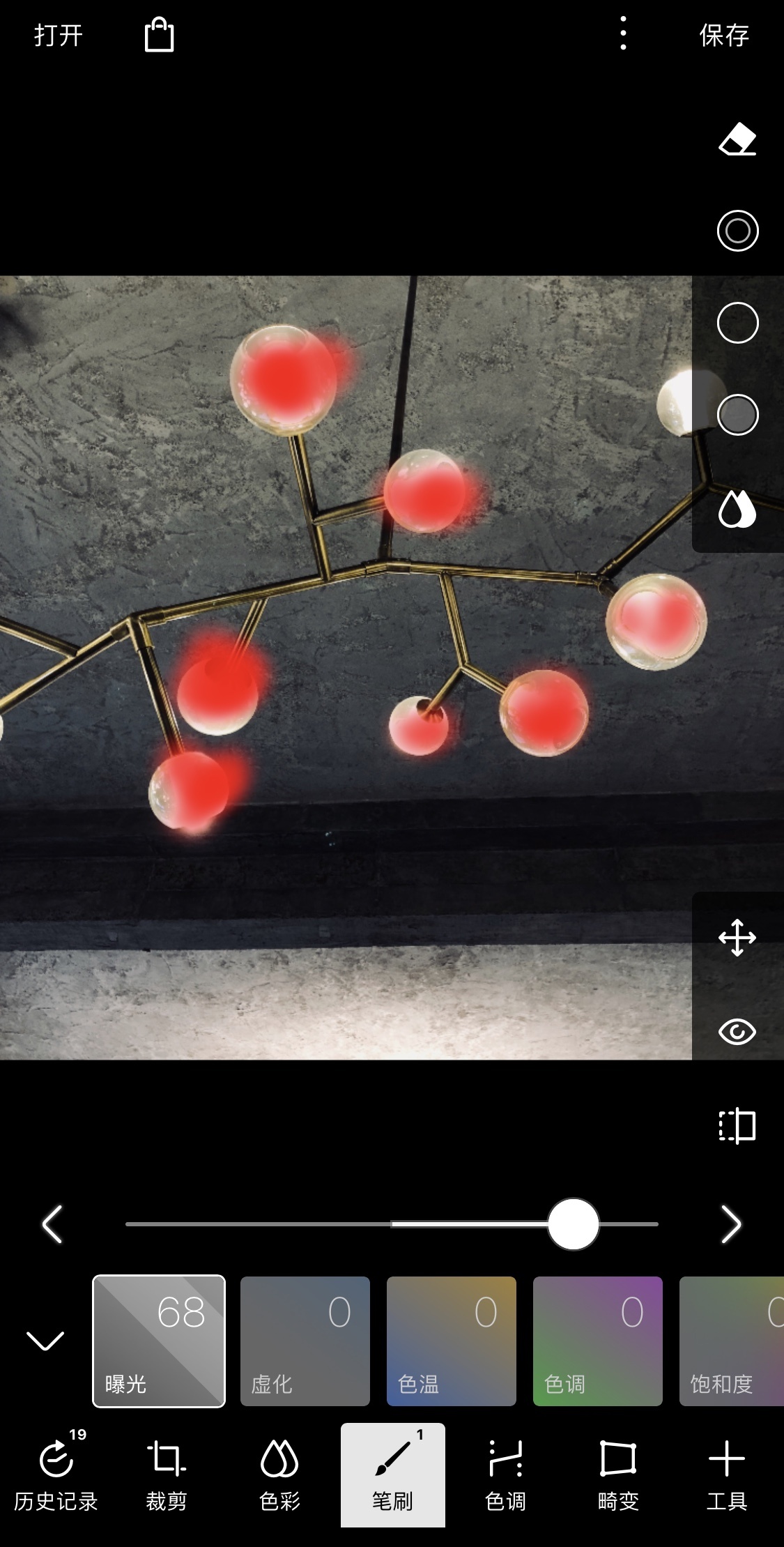Tap 保存 to save the image

(724, 35)
